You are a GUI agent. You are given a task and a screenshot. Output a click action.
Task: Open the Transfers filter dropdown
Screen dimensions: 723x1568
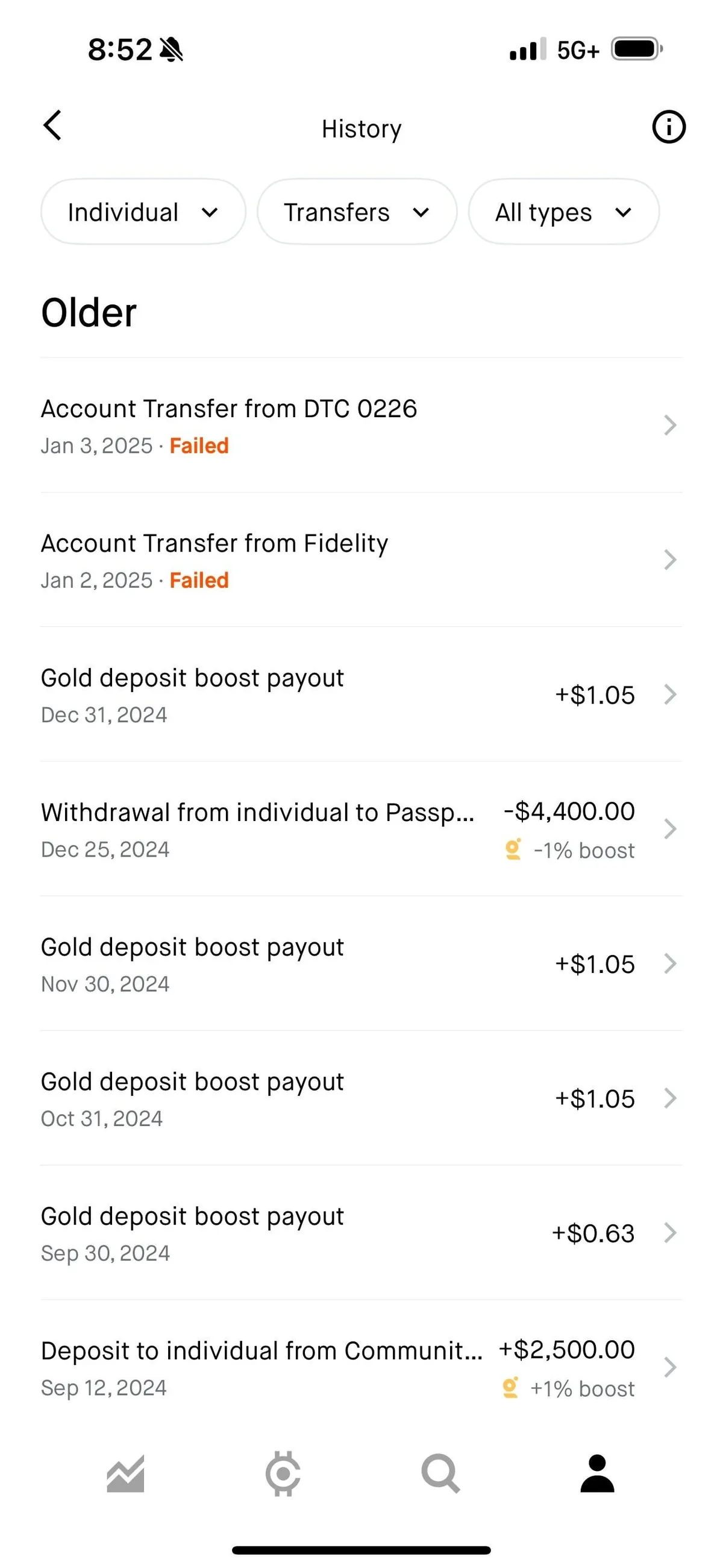pos(357,212)
